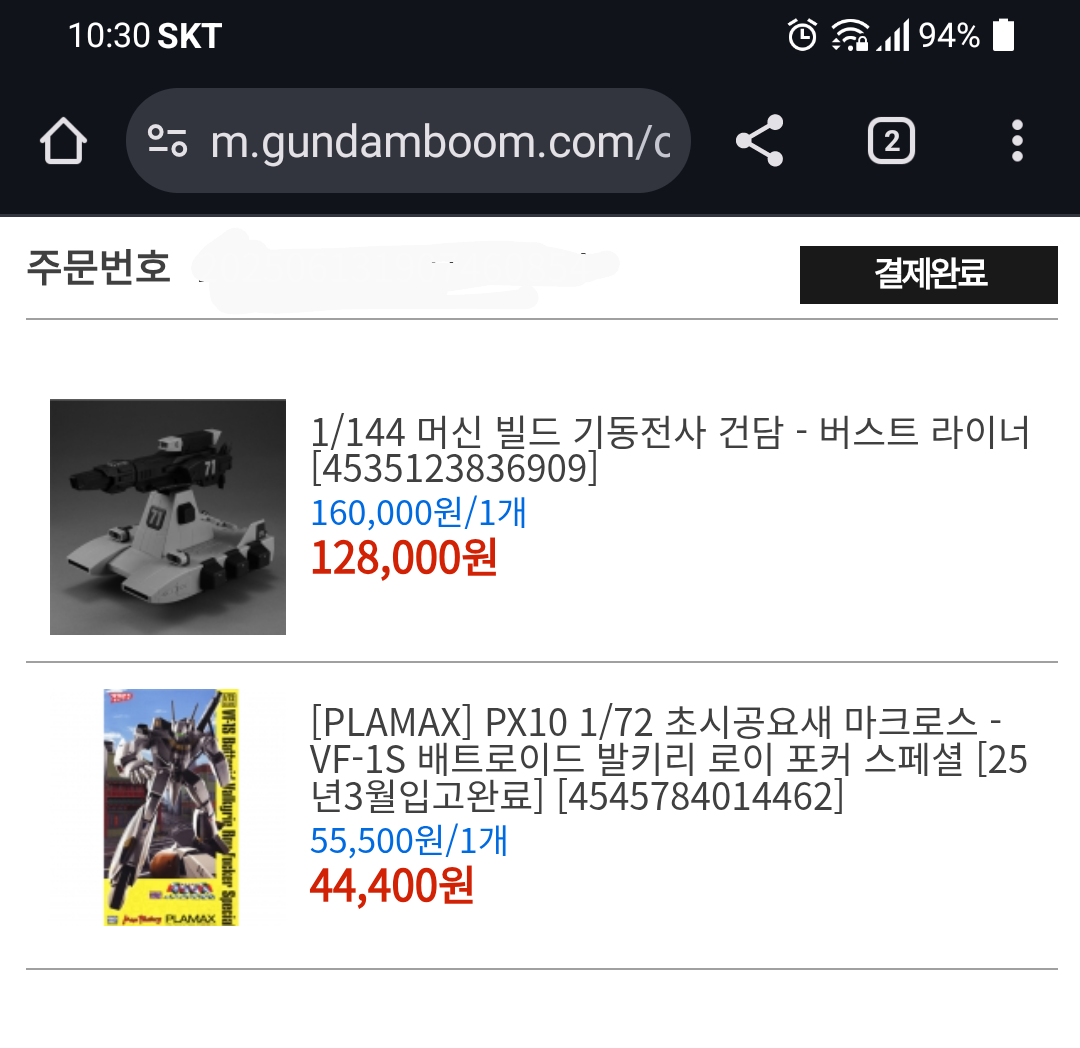Open the 버스트 라이너 product image

(x=168, y=517)
